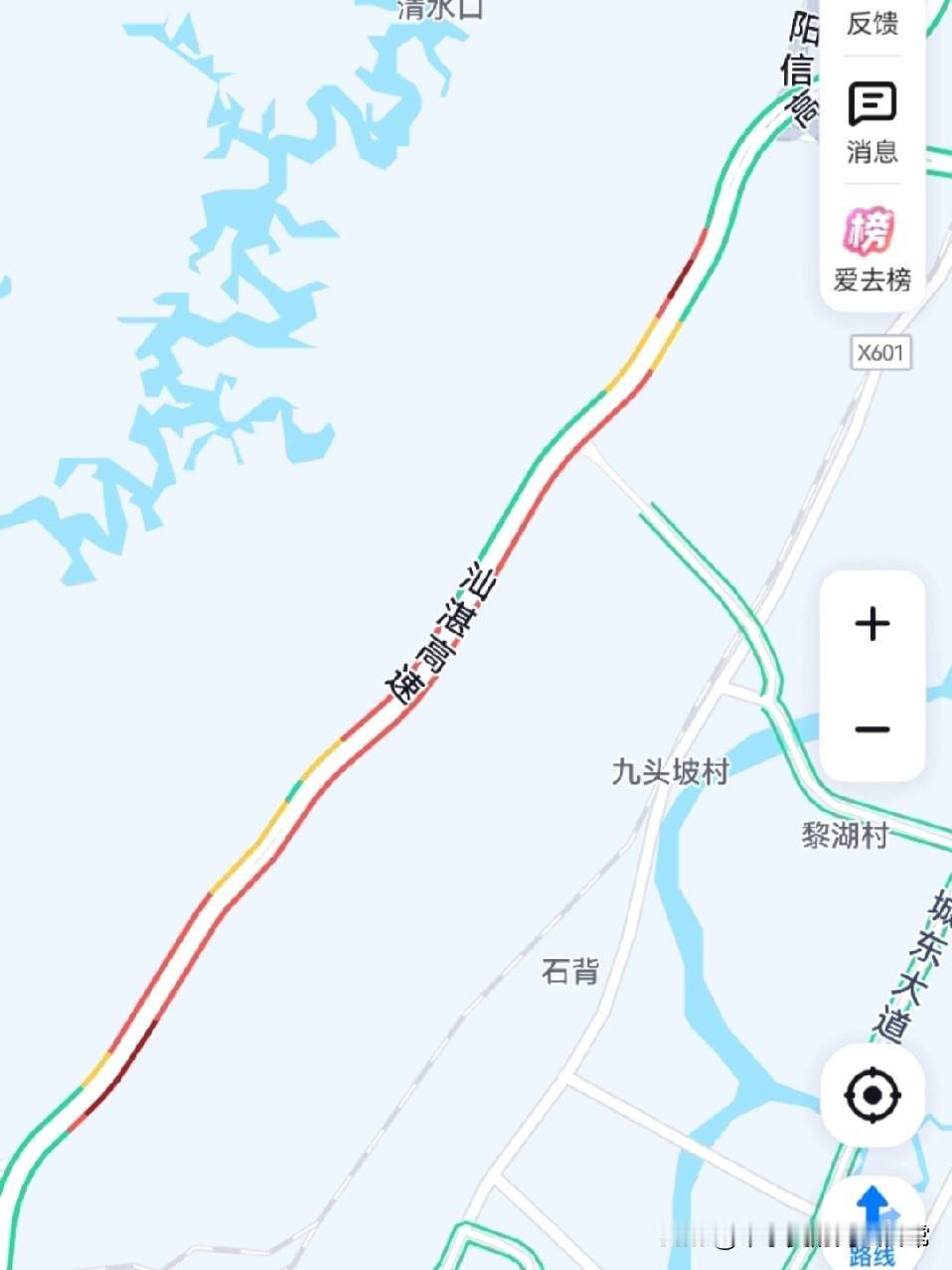Open the 消息 messages panel
This screenshot has width=952, height=1270.
pyautogui.click(x=872, y=121)
